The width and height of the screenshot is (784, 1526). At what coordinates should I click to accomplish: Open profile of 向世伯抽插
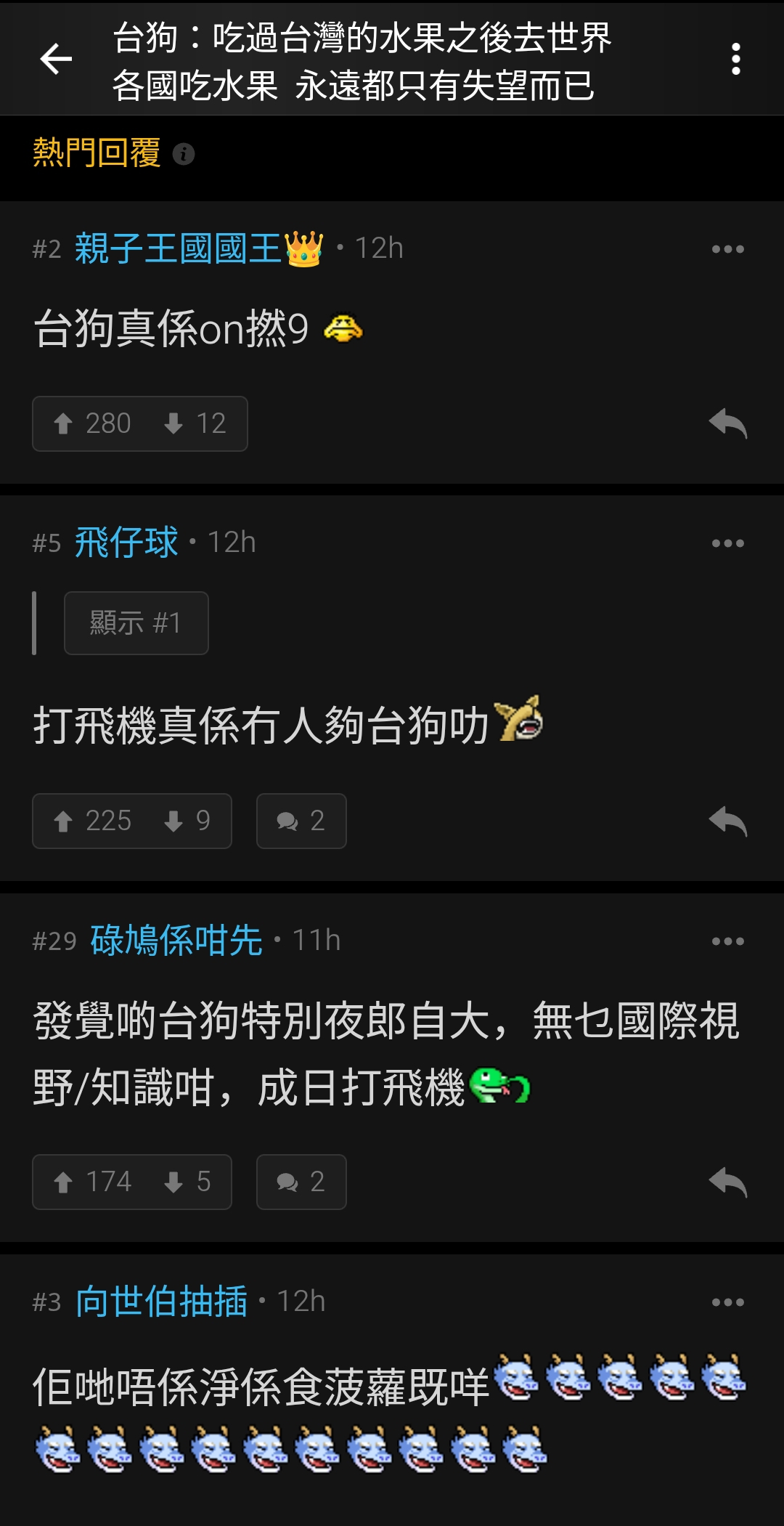click(161, 1302)
